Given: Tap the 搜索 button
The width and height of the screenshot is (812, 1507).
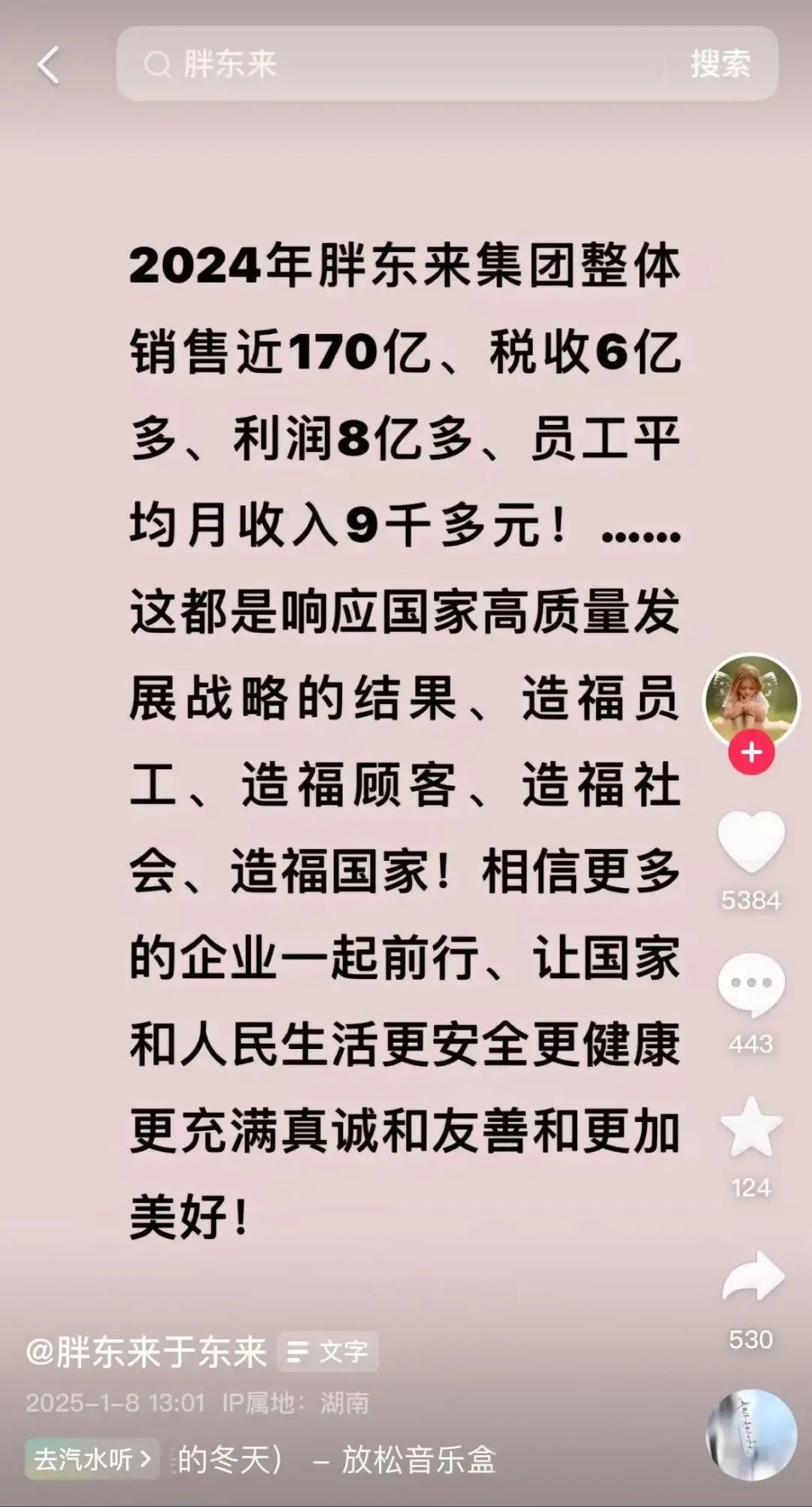Looking at the screenshot, I should 720,64.
